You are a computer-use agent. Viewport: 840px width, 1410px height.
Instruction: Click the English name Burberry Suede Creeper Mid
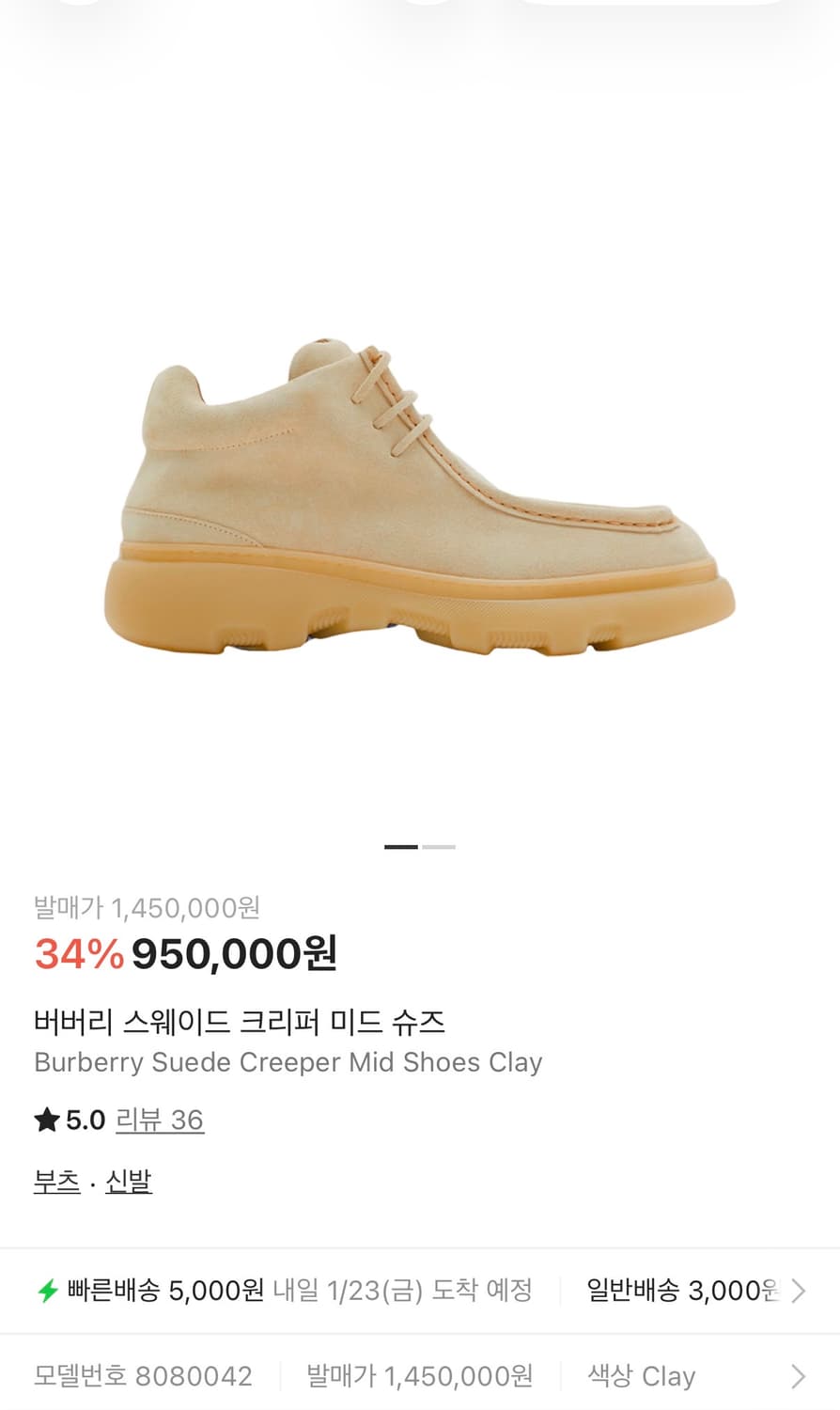pyautogui.click(x=288, y=1063)
